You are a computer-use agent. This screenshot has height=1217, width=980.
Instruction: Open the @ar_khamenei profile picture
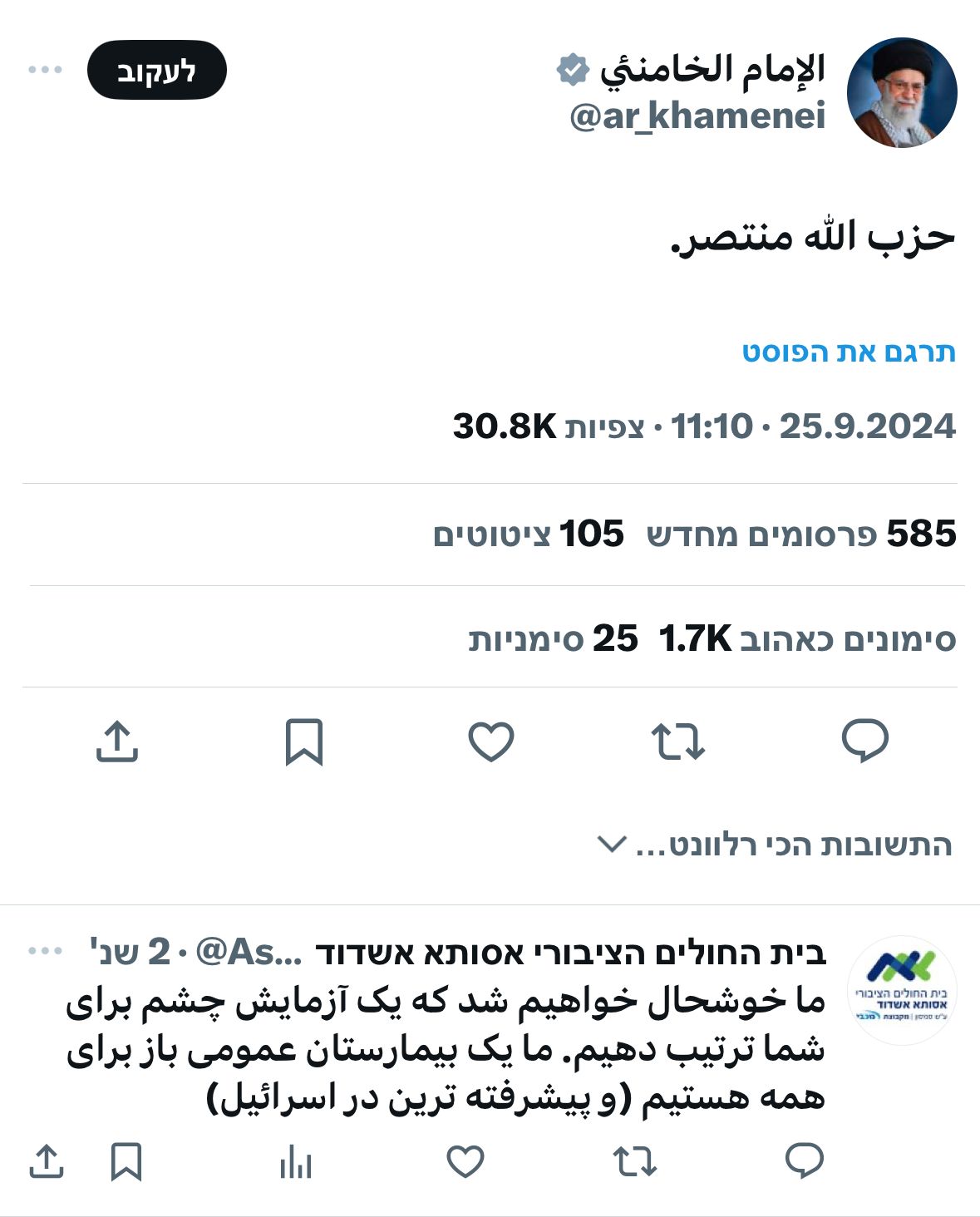click(x=902, y=92)
